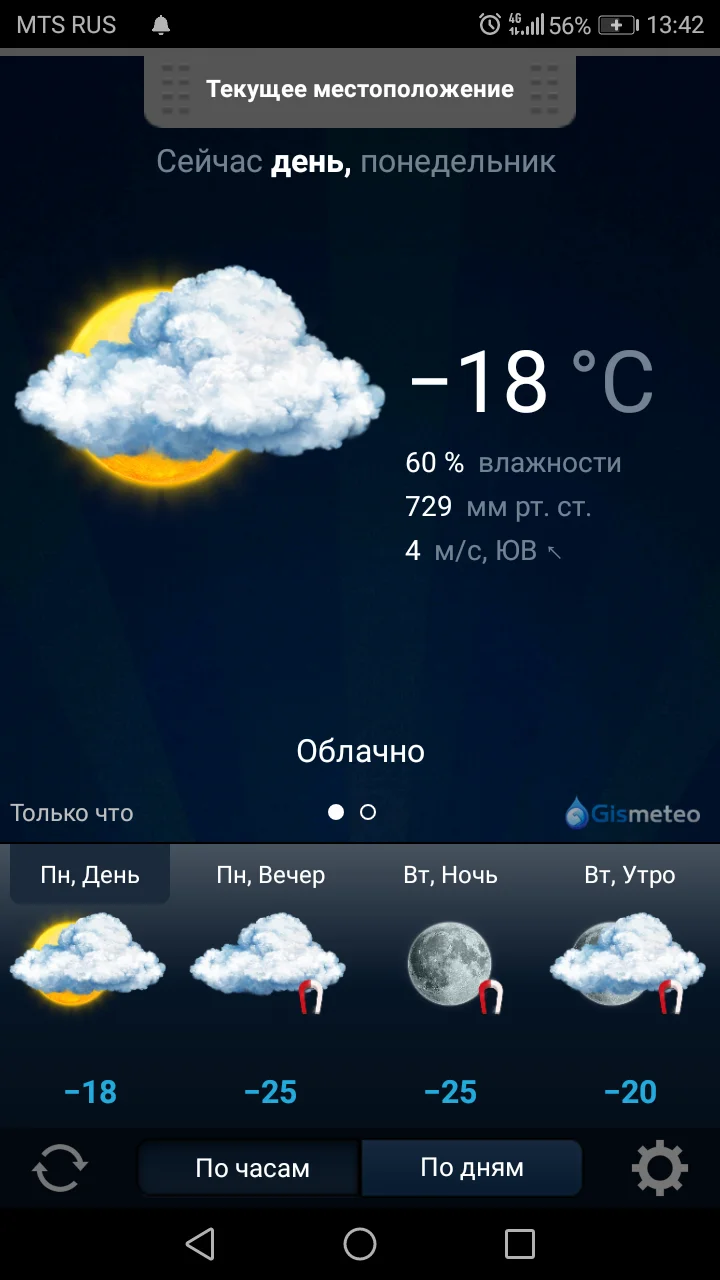Tap the Только что update timestamp
This screenshot has height=1280, width=720.
click(71, 813)
